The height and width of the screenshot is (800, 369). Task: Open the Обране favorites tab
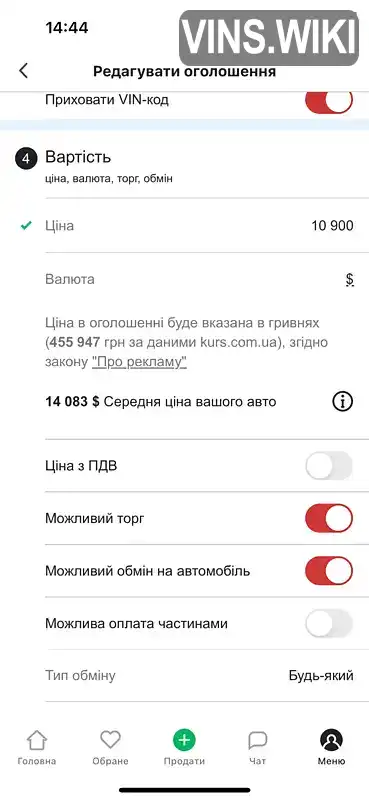coord(110,747)
